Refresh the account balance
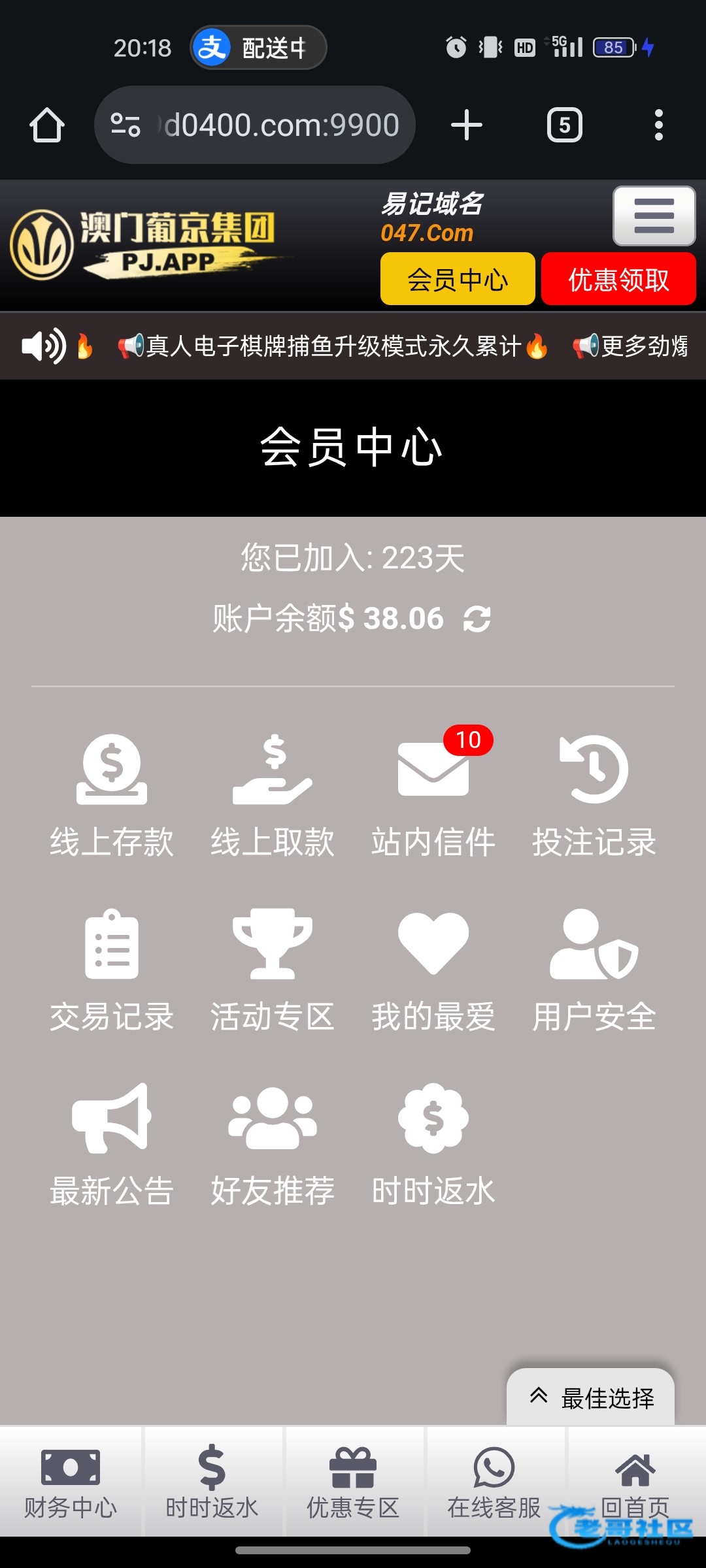This screenshot has width=706, height=1568. click(477, 619)
